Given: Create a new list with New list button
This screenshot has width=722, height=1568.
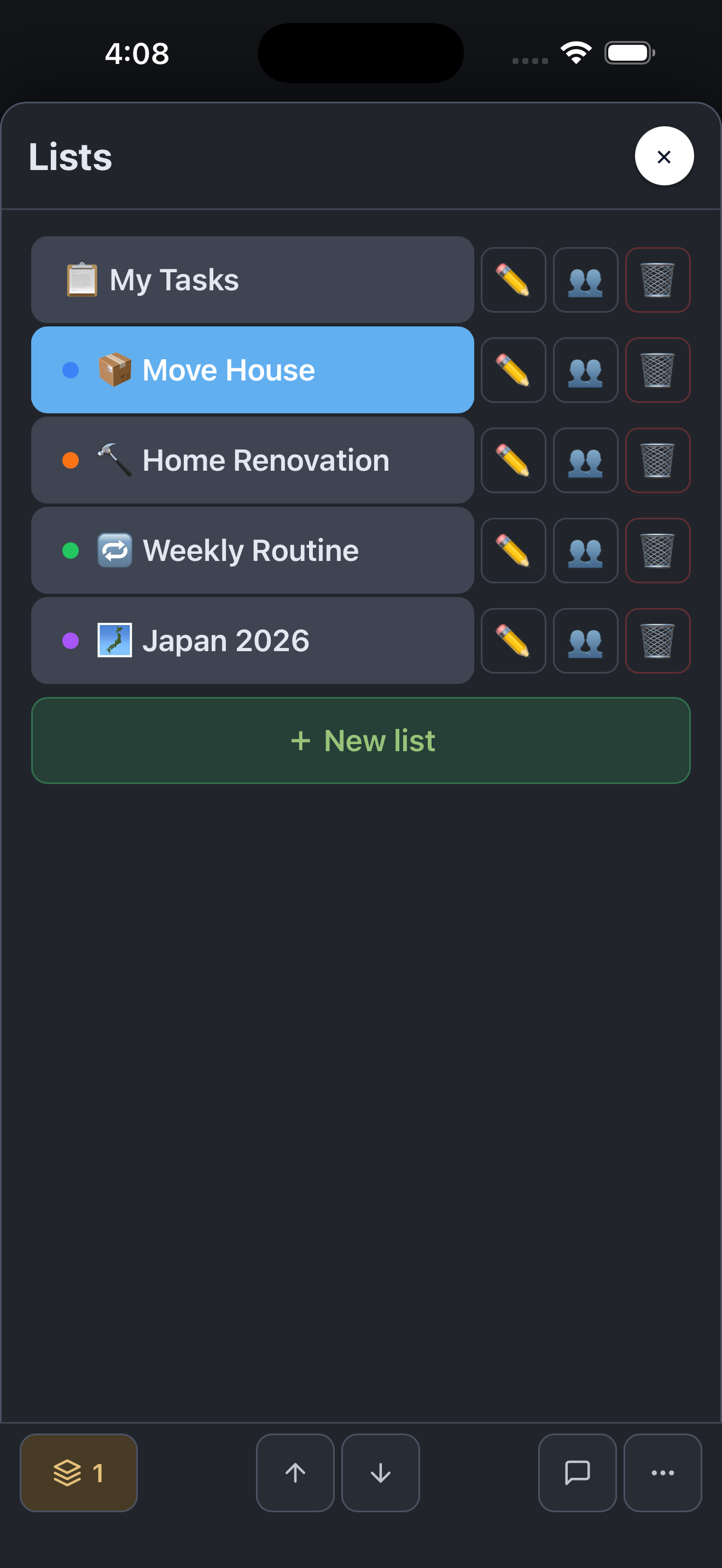Looking at the screenshot, I should tap(361, 740).
